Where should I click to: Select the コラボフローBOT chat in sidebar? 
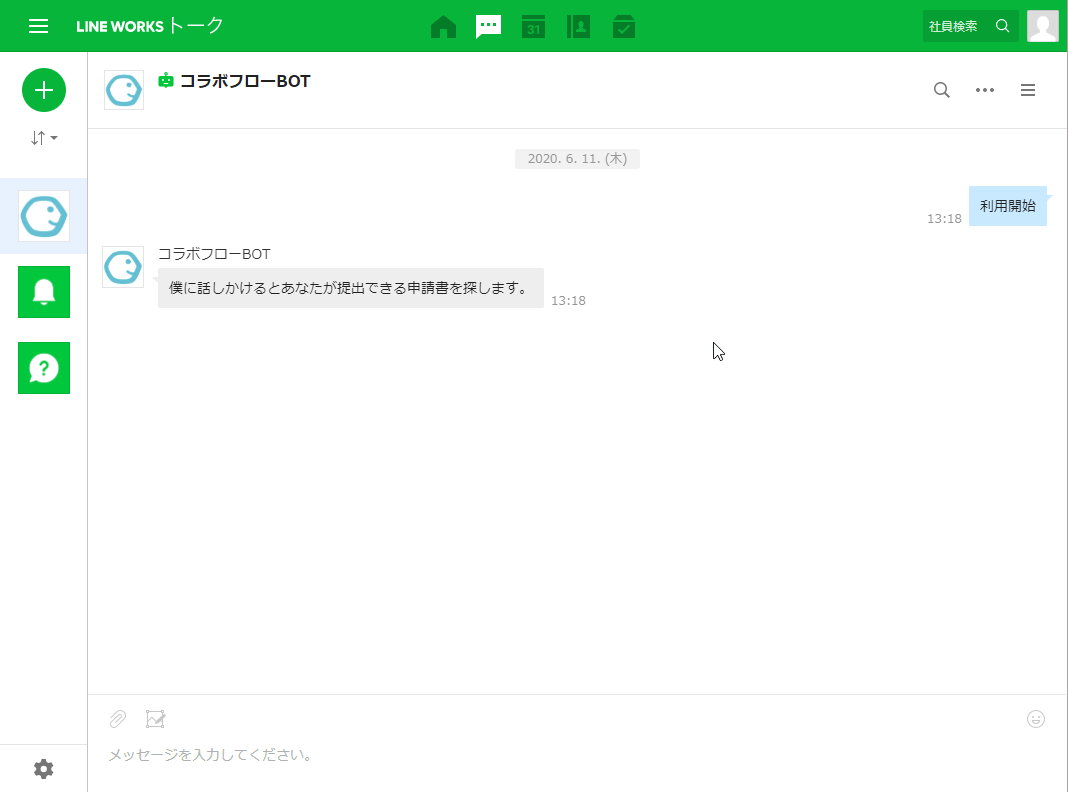(x=44, y=216)
